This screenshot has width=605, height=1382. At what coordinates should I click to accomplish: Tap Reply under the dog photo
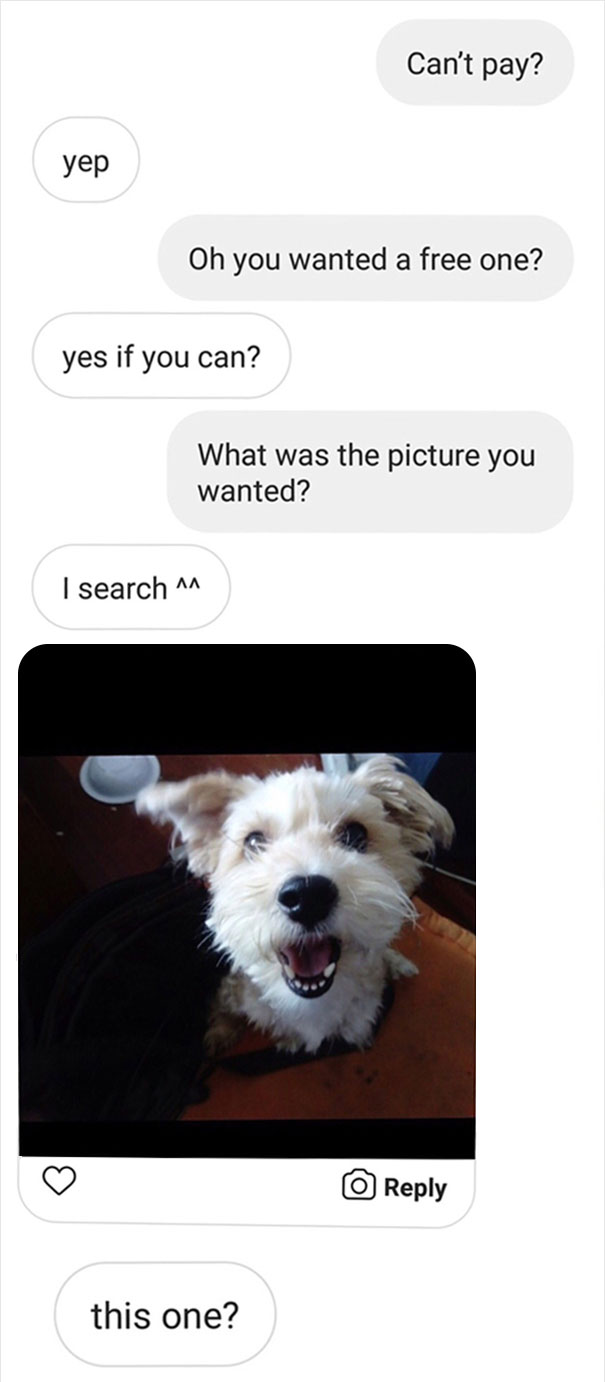coord(395,1187)
